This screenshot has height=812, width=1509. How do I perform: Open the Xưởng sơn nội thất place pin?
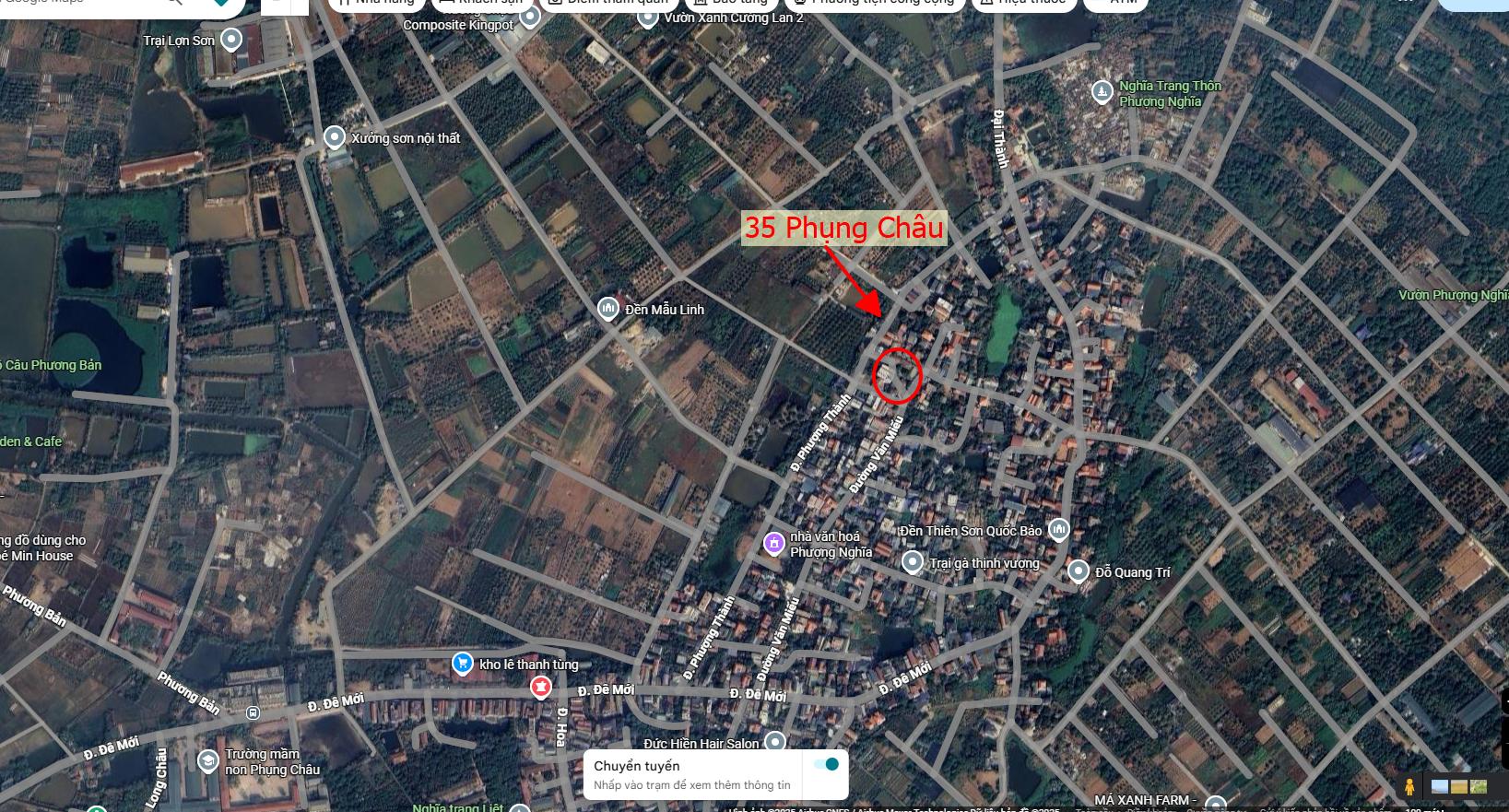coord(335,138)
